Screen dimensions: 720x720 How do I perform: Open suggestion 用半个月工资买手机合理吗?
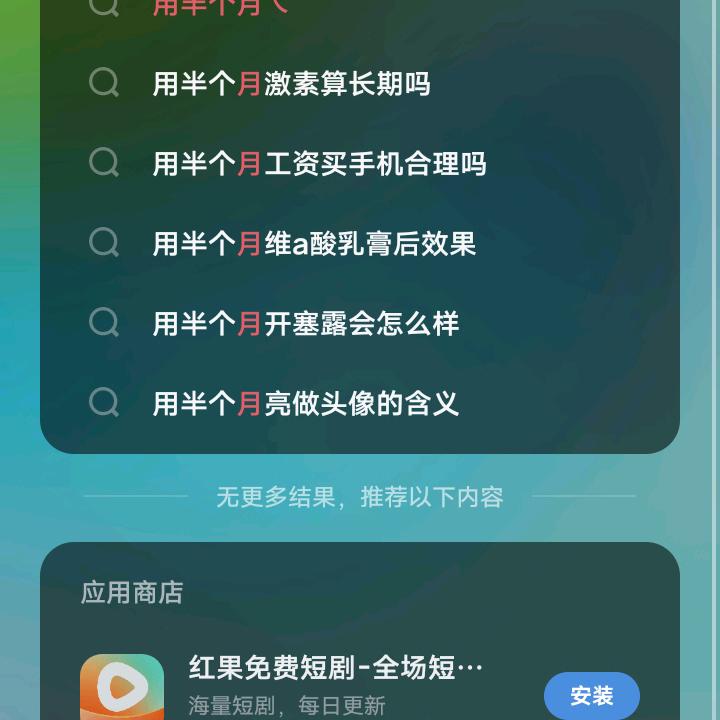pos(319,164)
